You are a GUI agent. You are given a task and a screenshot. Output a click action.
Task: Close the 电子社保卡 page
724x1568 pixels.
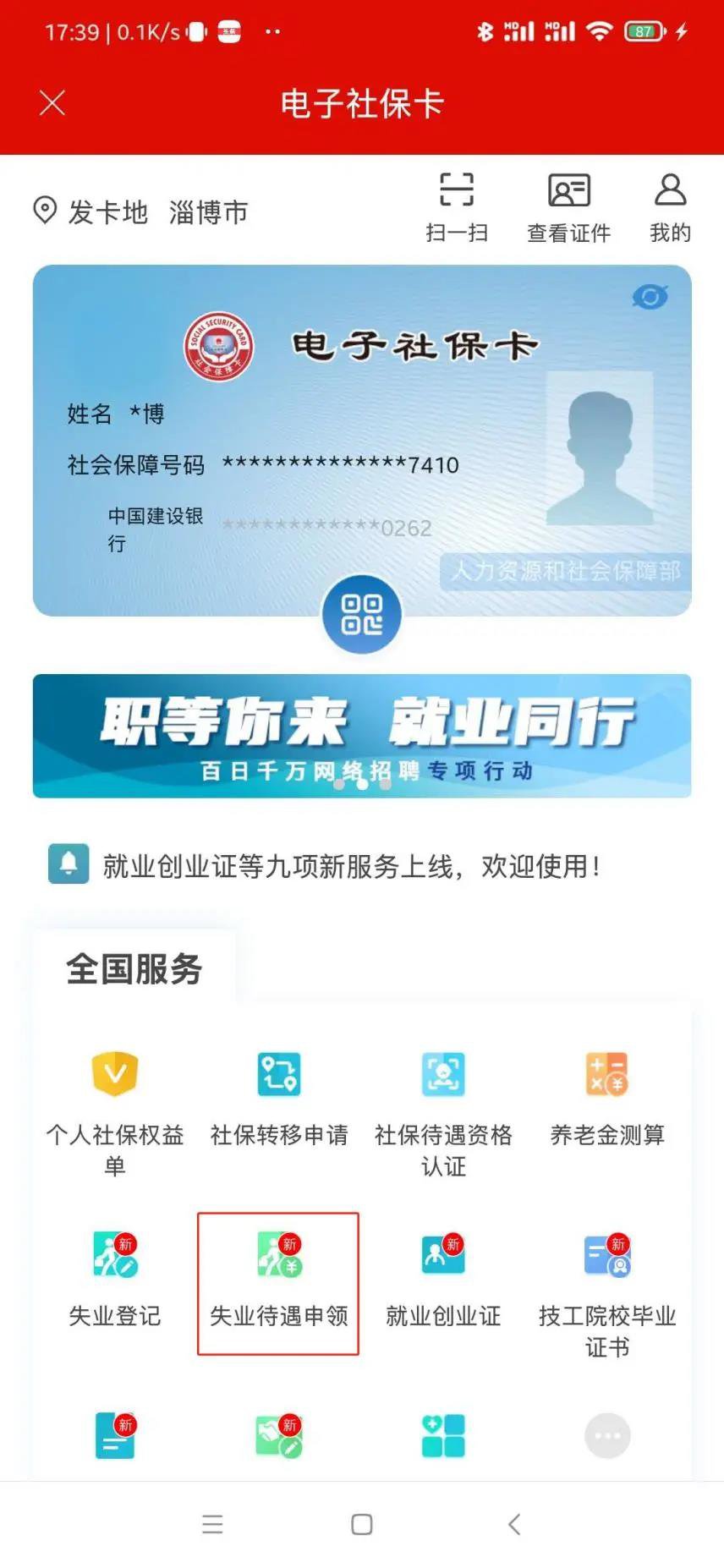tap(52, 103)
